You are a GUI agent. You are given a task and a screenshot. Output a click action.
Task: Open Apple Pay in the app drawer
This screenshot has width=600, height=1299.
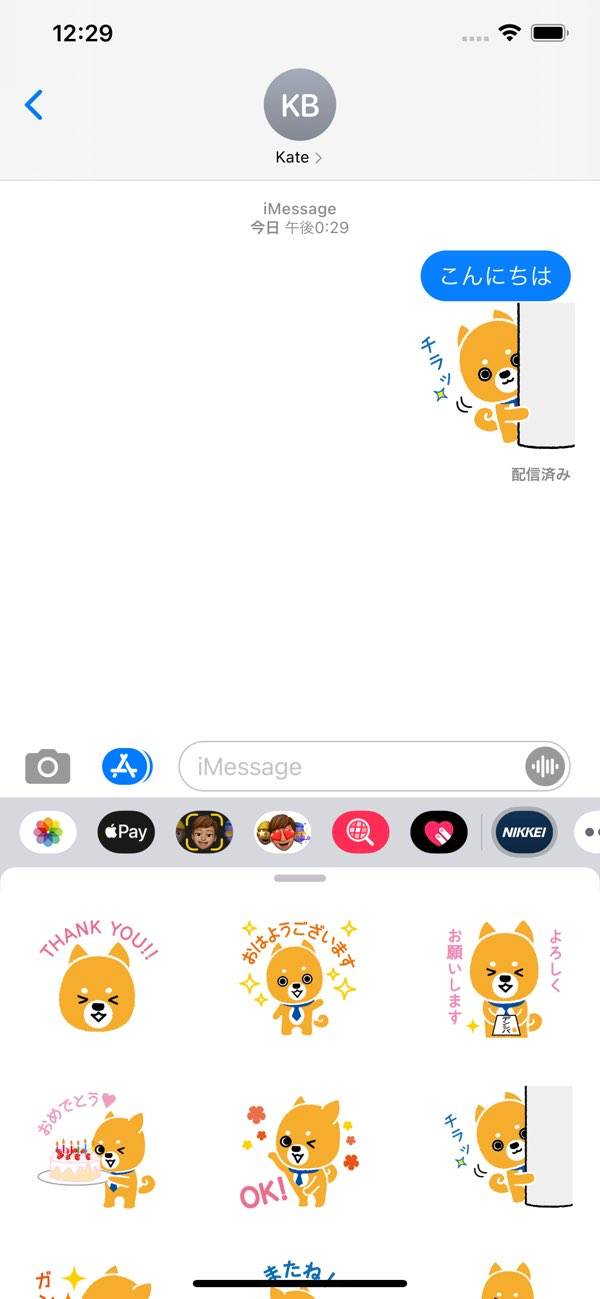click(x=126, y=832)
